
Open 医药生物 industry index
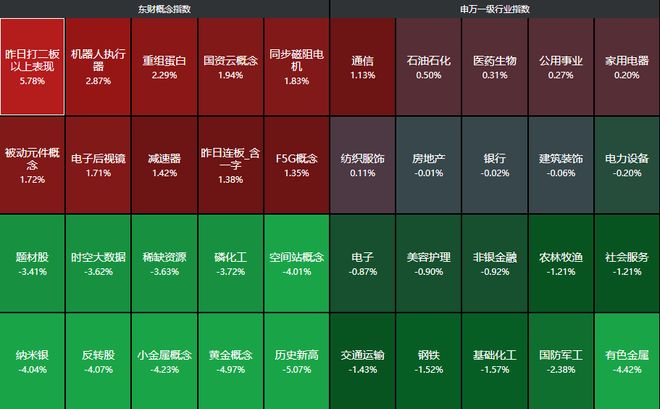[495, 66]
